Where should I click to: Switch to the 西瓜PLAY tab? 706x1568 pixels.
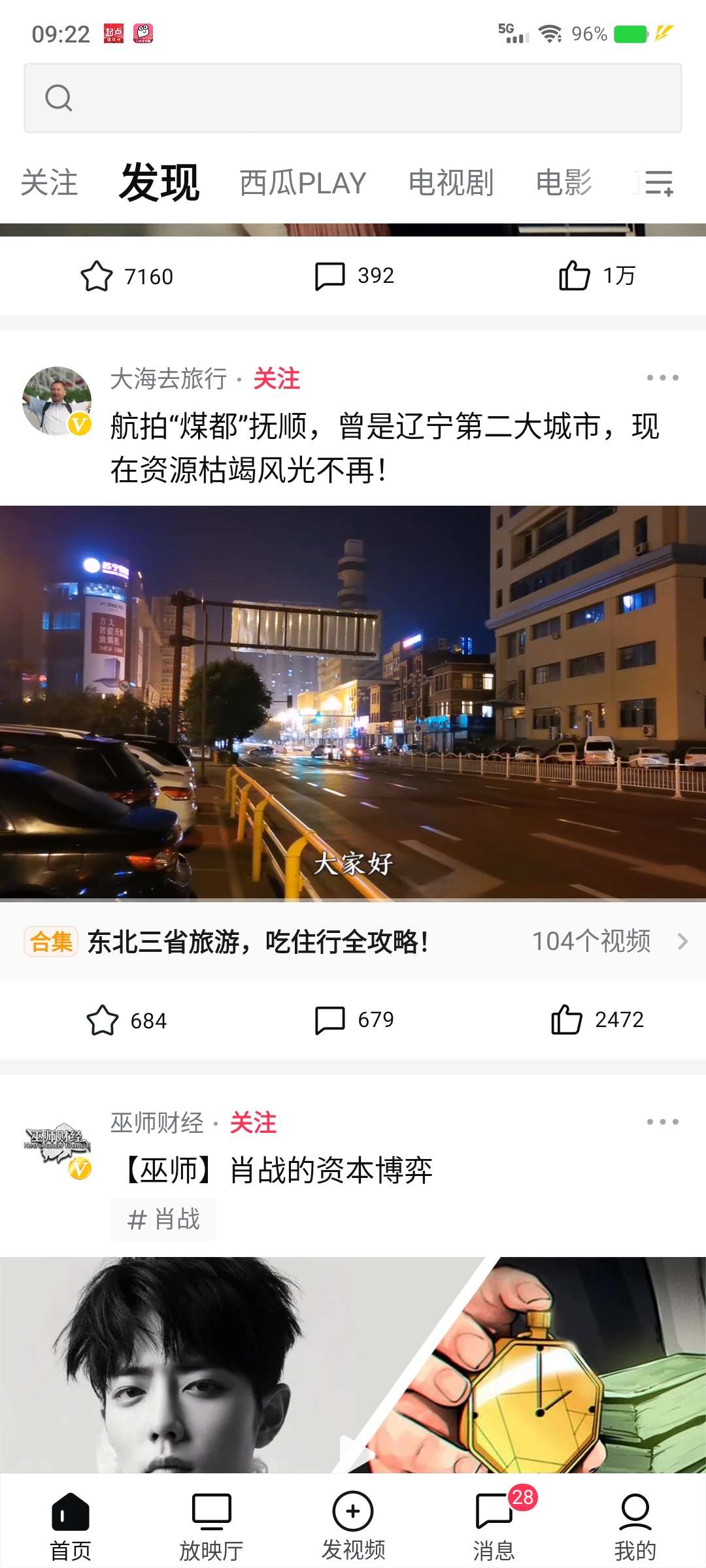(x=303, y=182)
